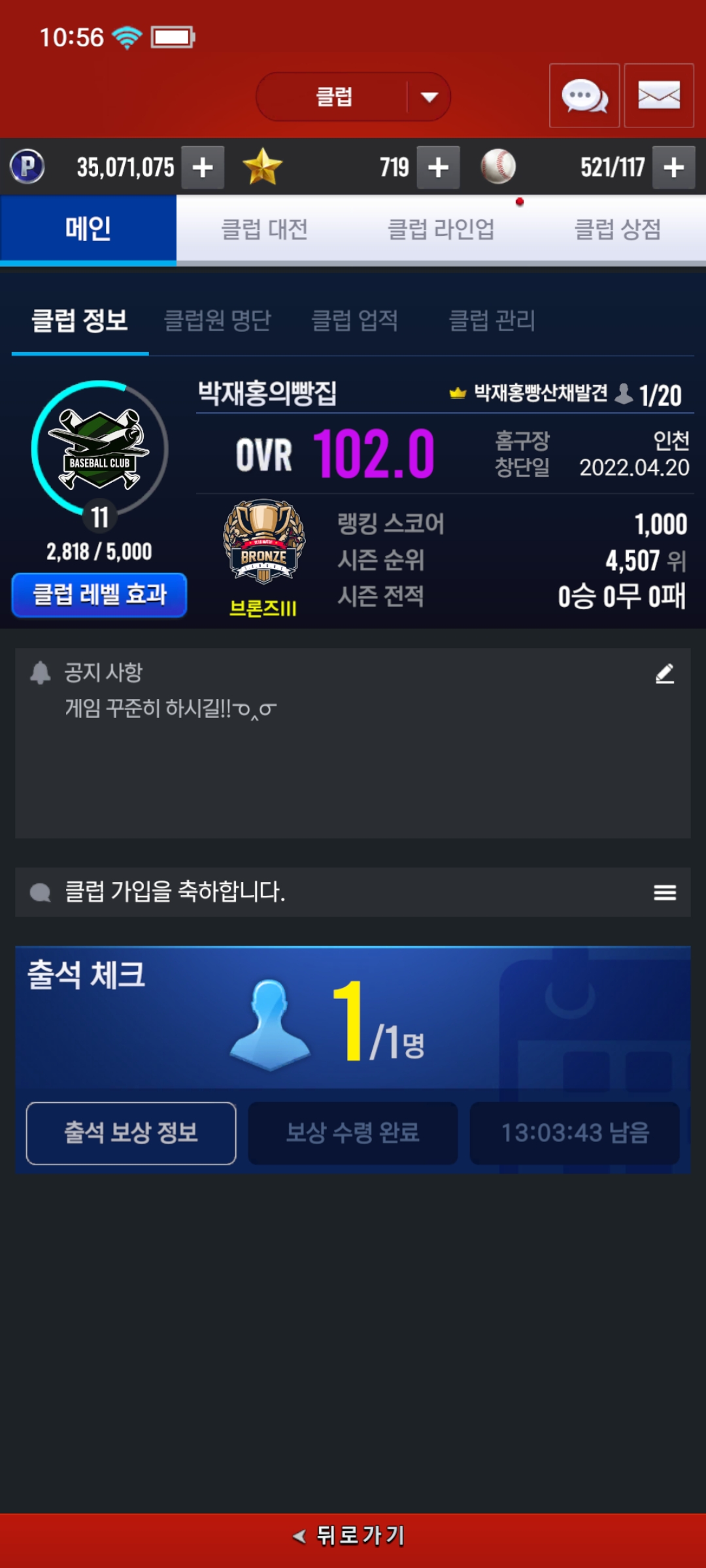Edit the 공지 사항 notice
Viewport: 706px width, 1568px height.
(x=665, y=674)
